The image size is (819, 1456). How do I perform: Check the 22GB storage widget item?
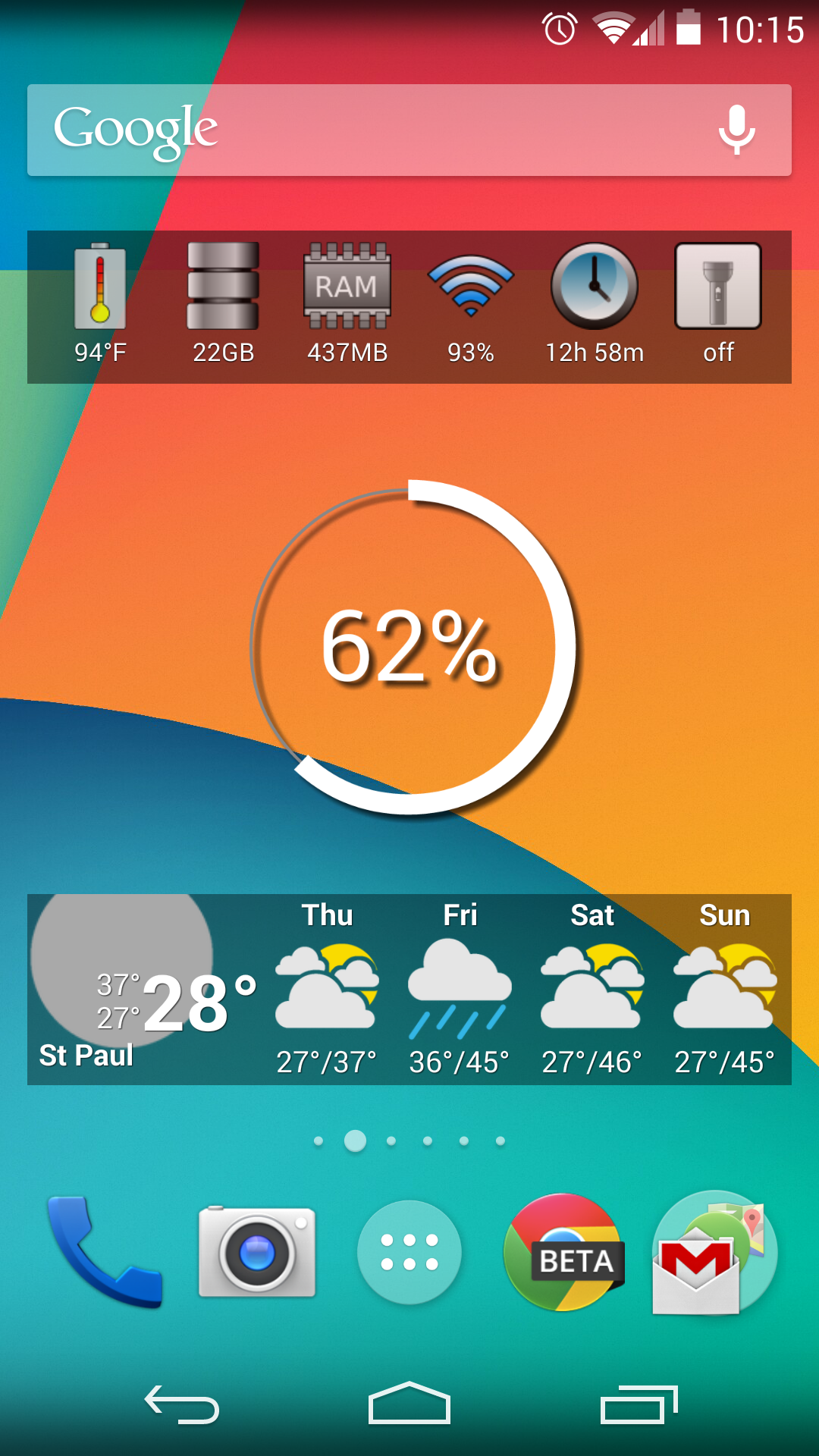[223, 303]
